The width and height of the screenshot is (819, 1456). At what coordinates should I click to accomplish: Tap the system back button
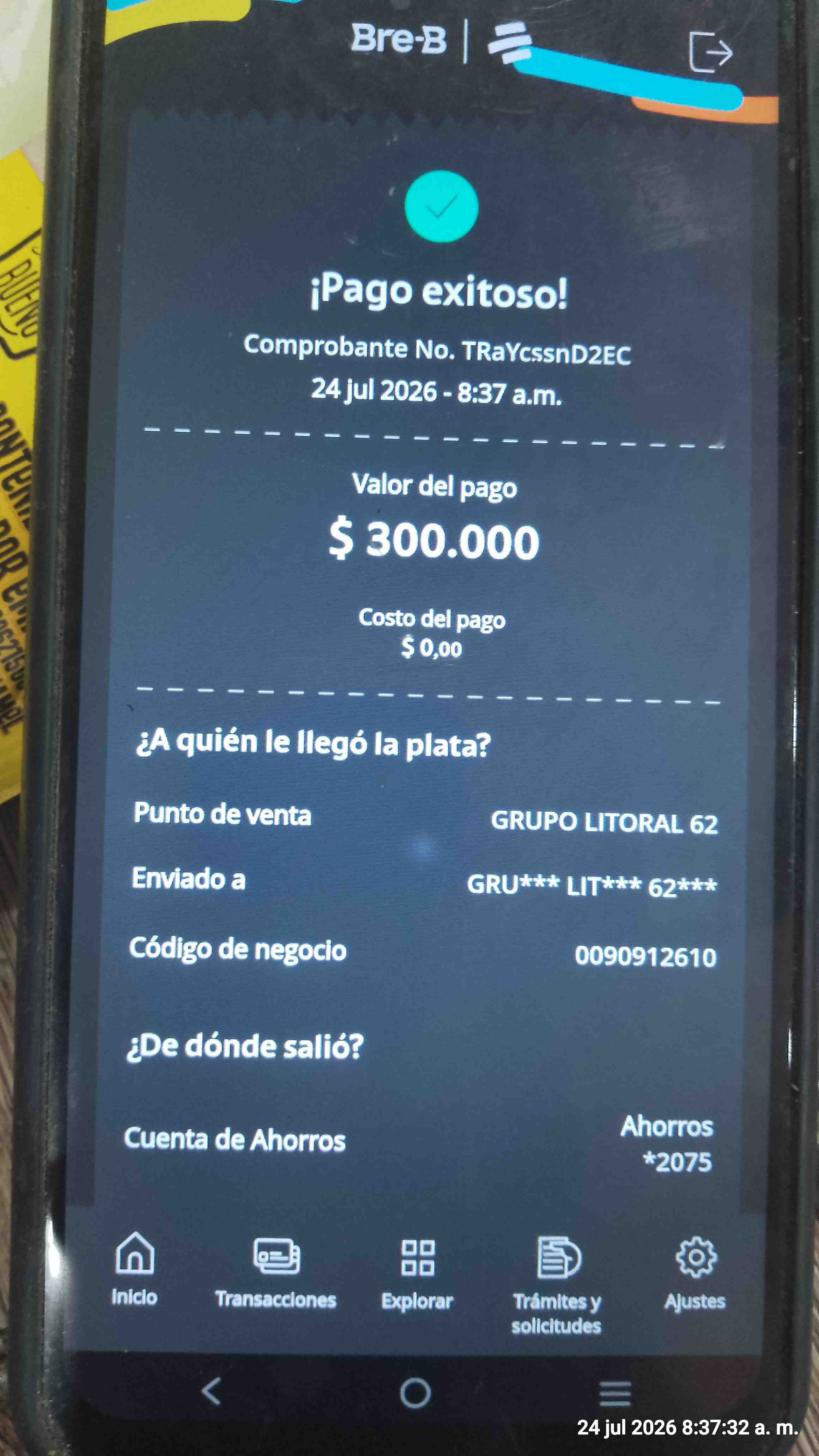211,1391
